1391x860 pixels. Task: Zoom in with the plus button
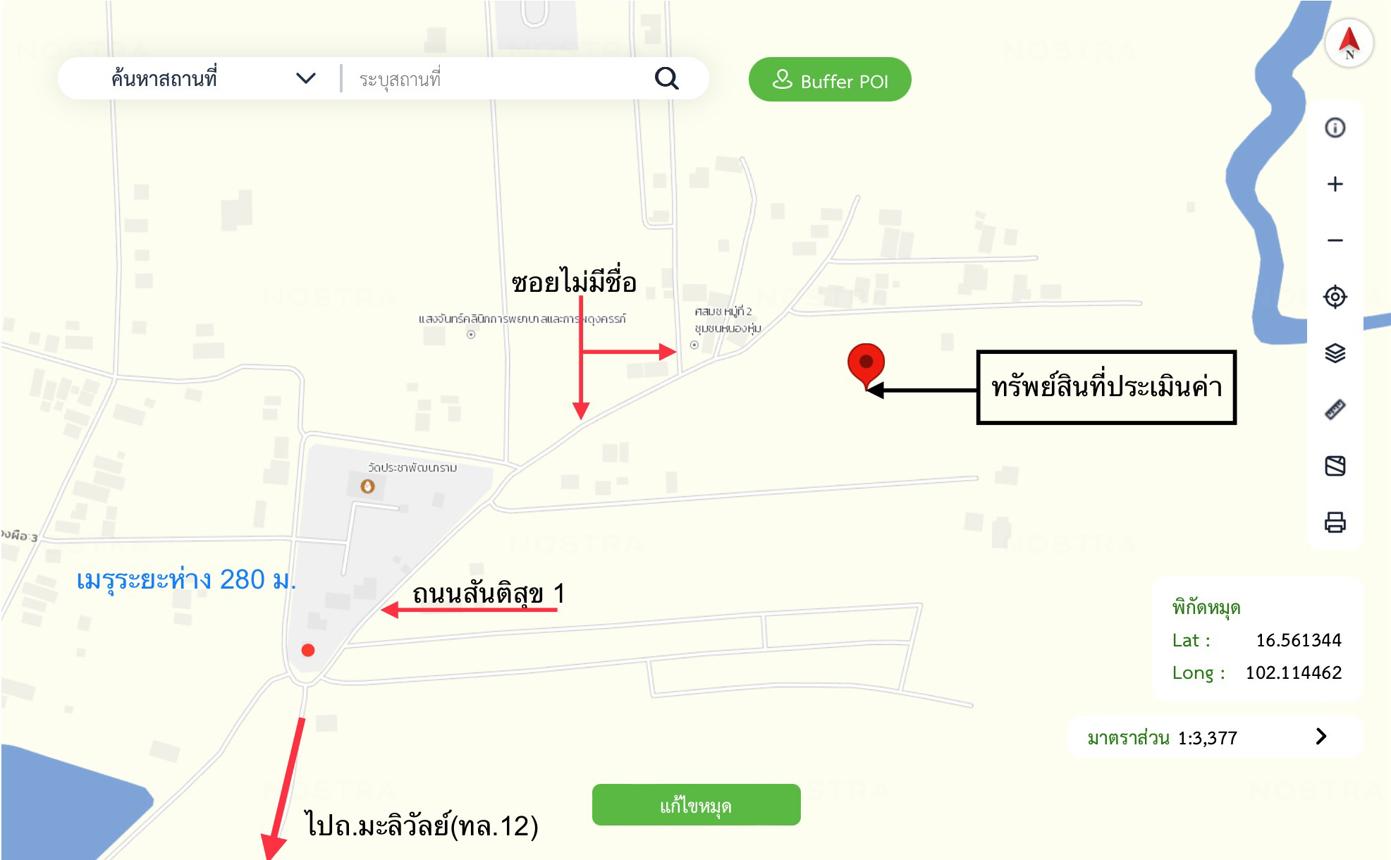pyautogui.click(x=1335, y=184)
